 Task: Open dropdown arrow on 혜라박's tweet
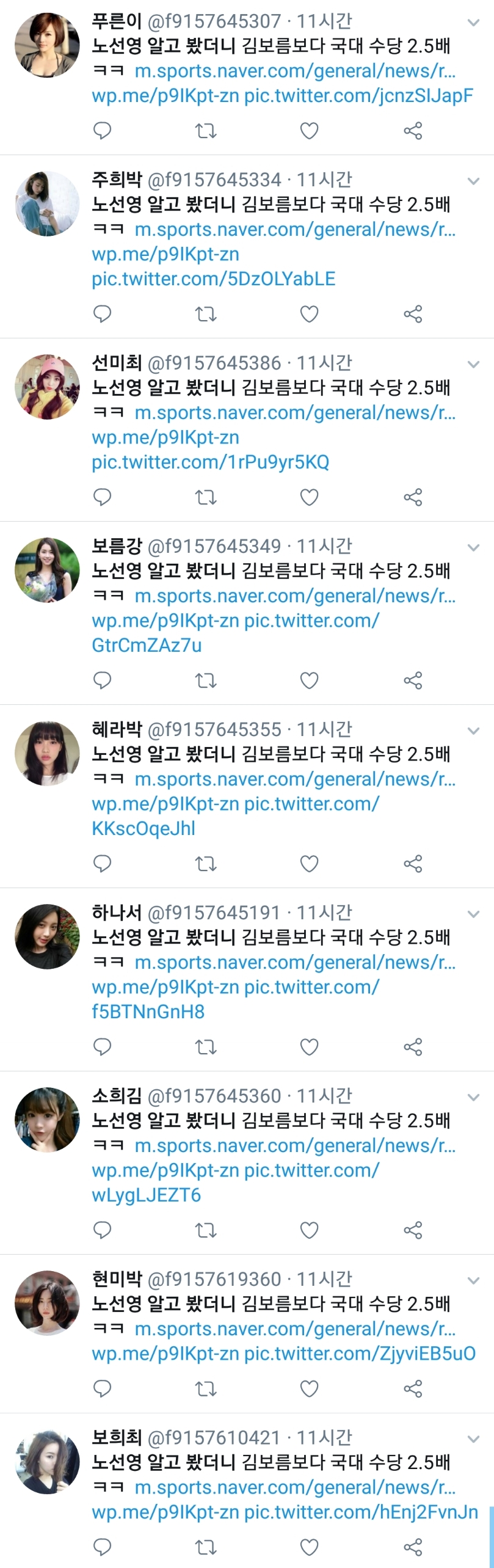[x=473, y=731]
